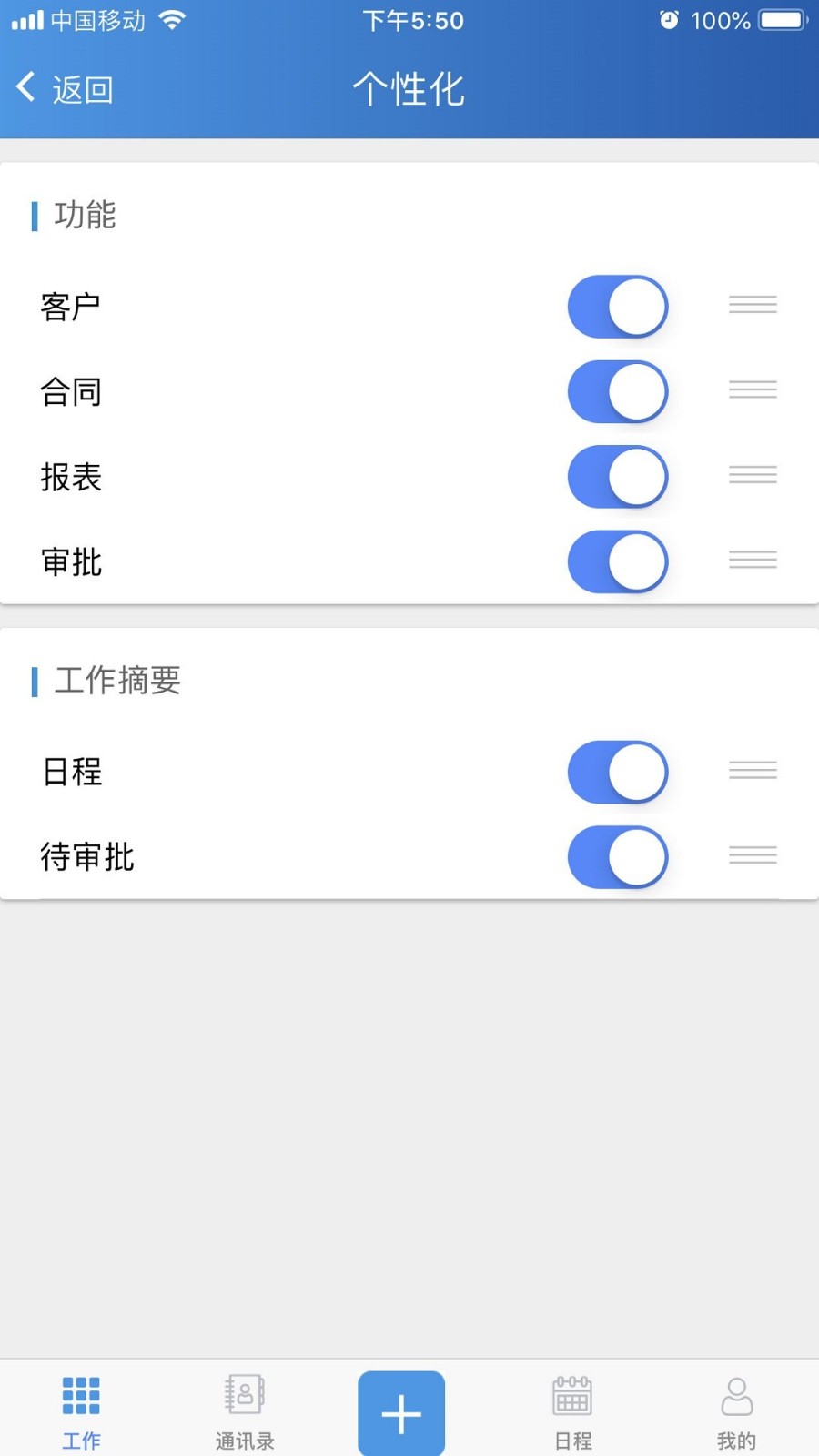Viewport: 819px width, 1456px height.
Task: Disable the 客户 feature toggle
Action: 618,307
